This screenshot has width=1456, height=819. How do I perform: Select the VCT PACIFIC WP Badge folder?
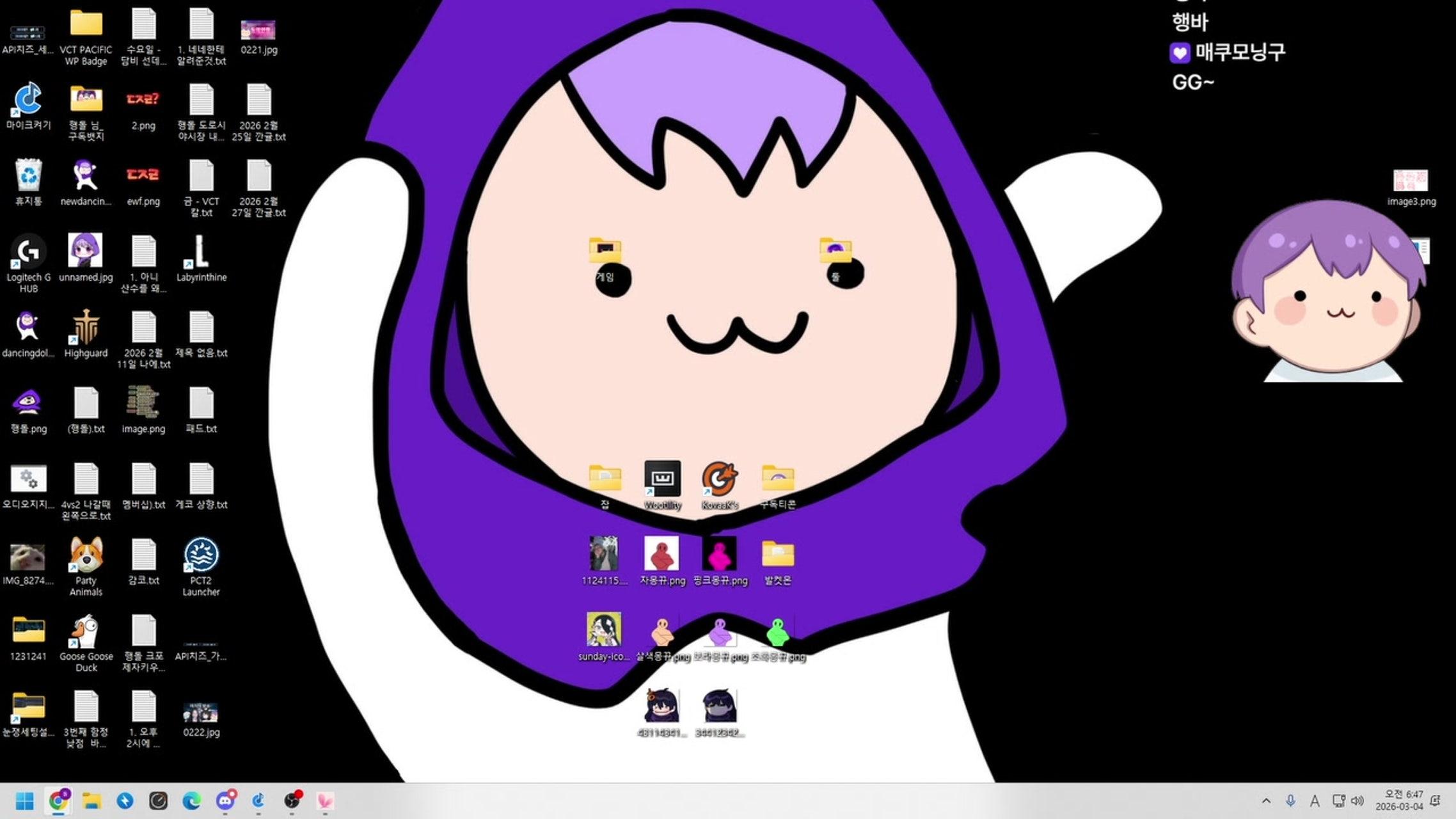point(86,24)
